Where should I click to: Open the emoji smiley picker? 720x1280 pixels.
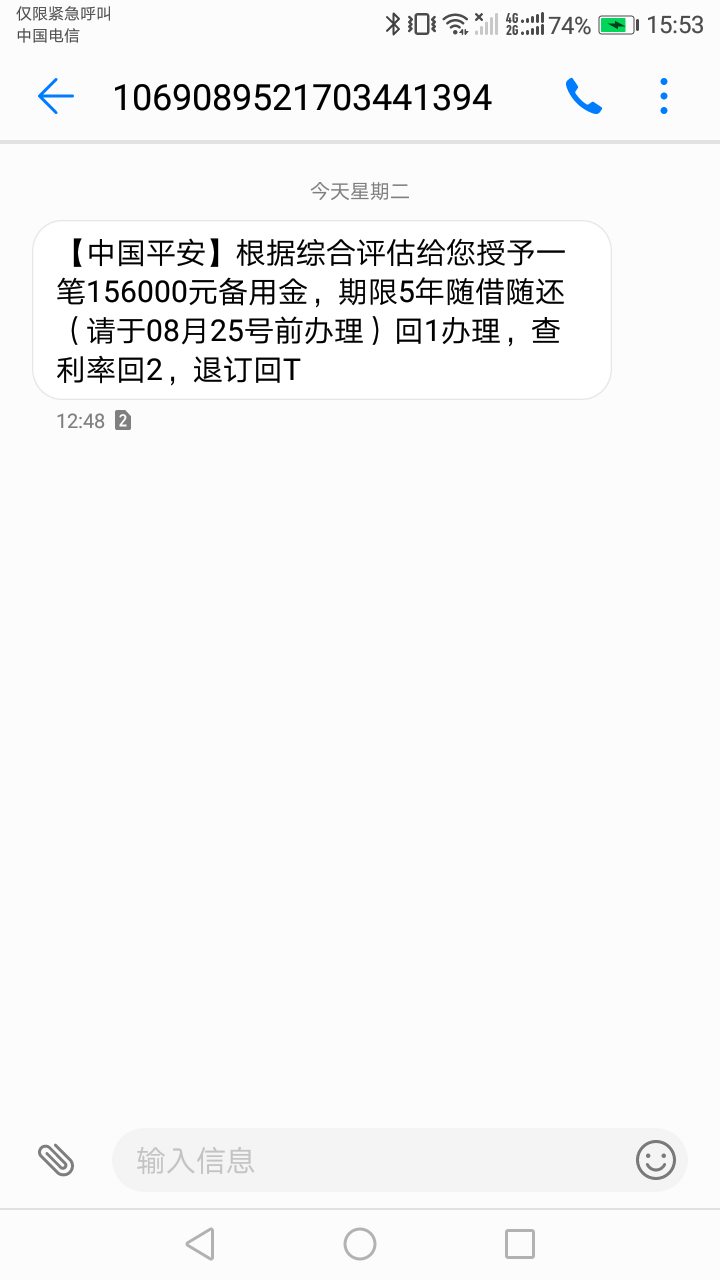pyautogui.click(x=656, y=1160)
